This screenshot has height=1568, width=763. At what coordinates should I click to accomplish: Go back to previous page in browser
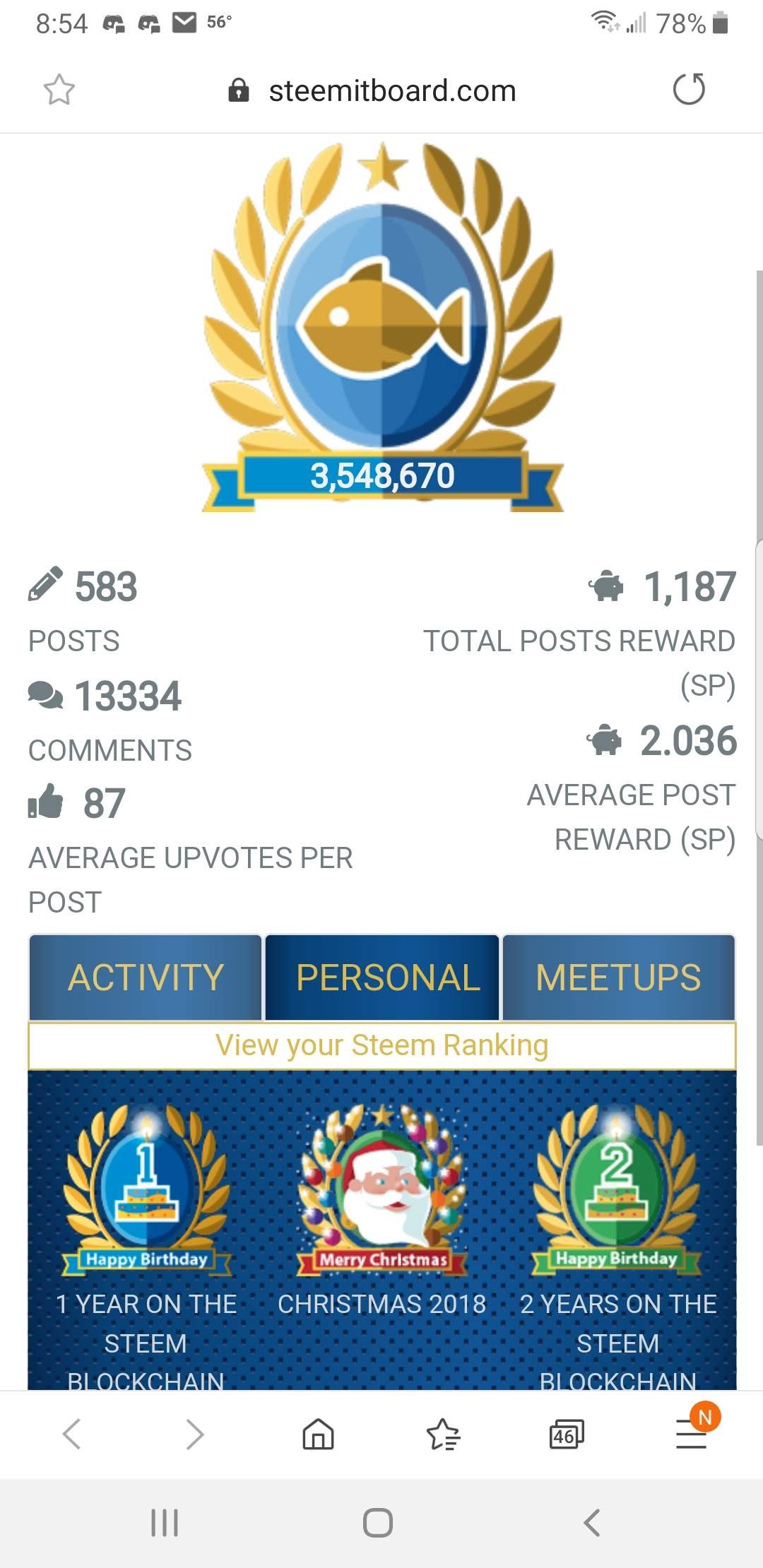click(x=72, y=1434)
